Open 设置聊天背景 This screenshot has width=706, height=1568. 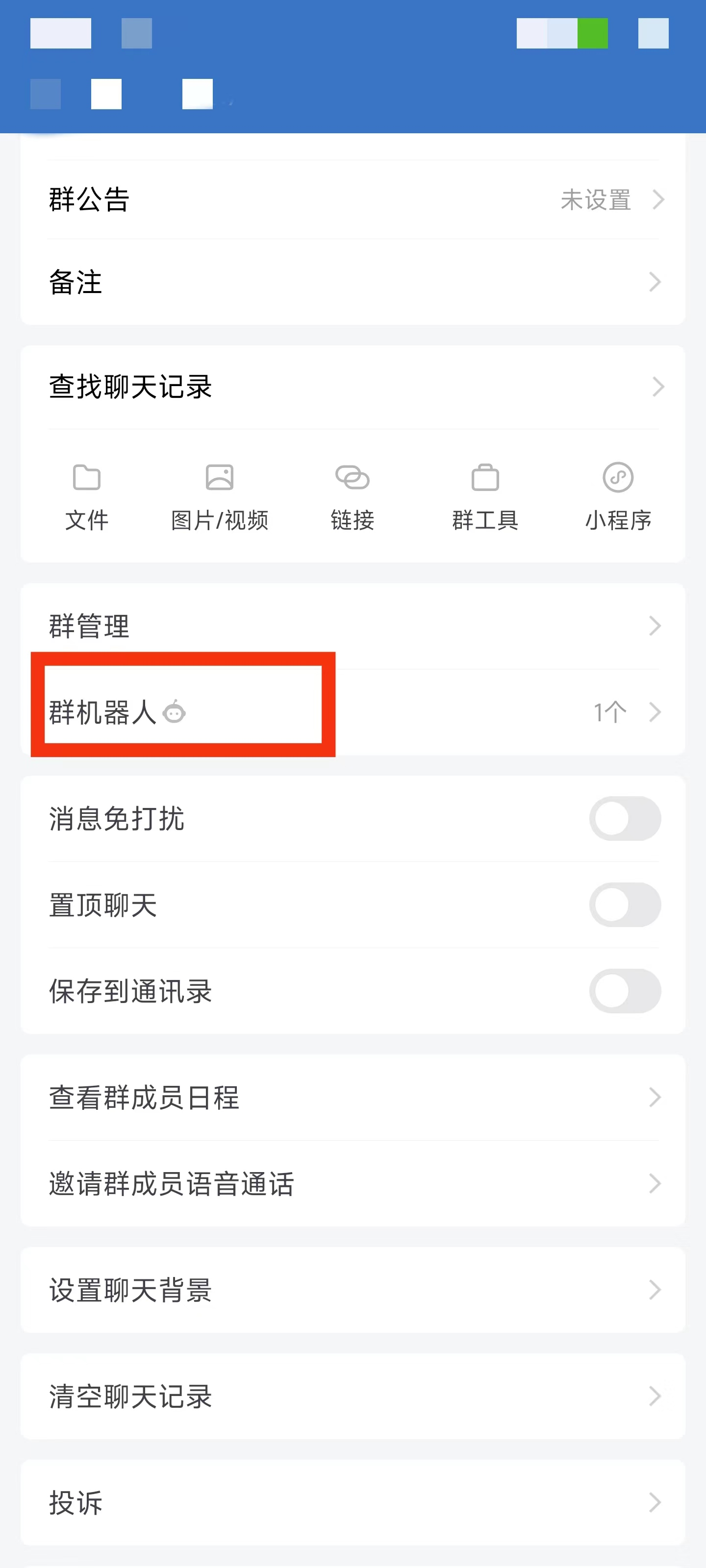(x=353, y=1290)
